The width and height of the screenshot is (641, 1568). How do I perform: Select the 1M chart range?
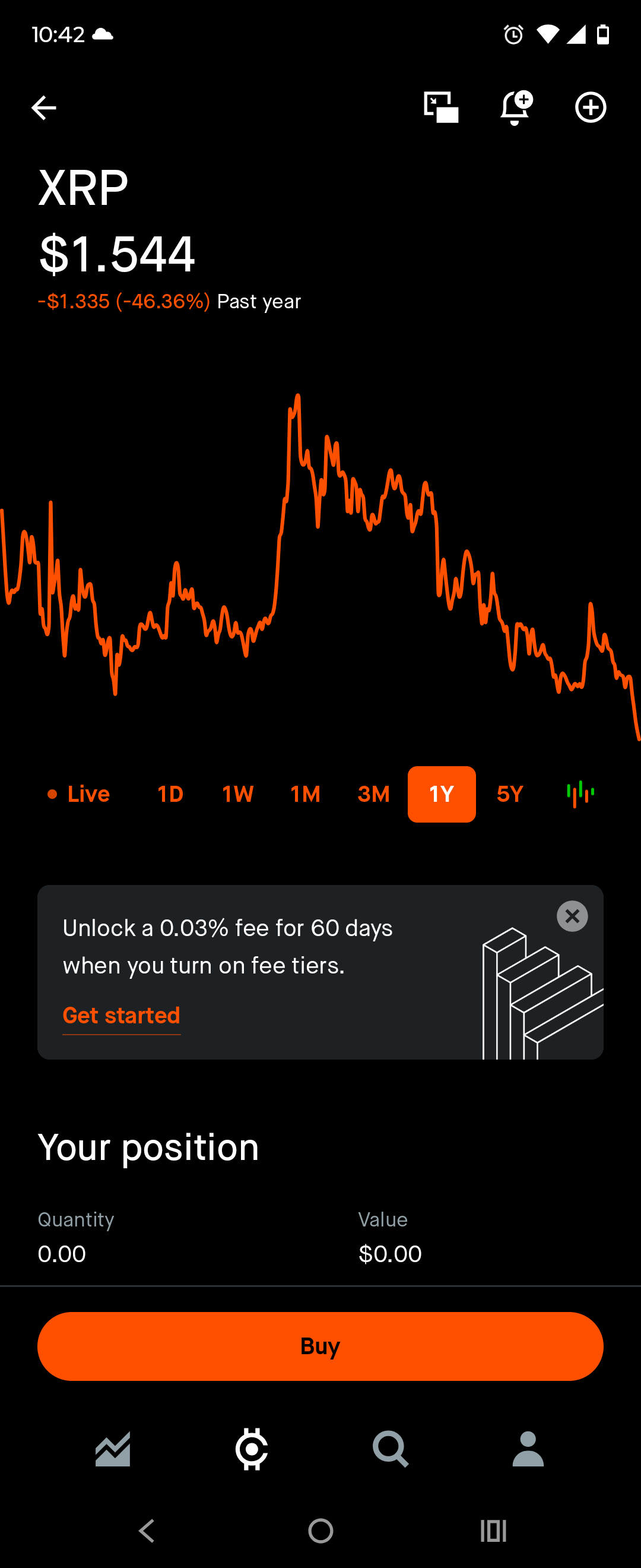coord(305,794)
